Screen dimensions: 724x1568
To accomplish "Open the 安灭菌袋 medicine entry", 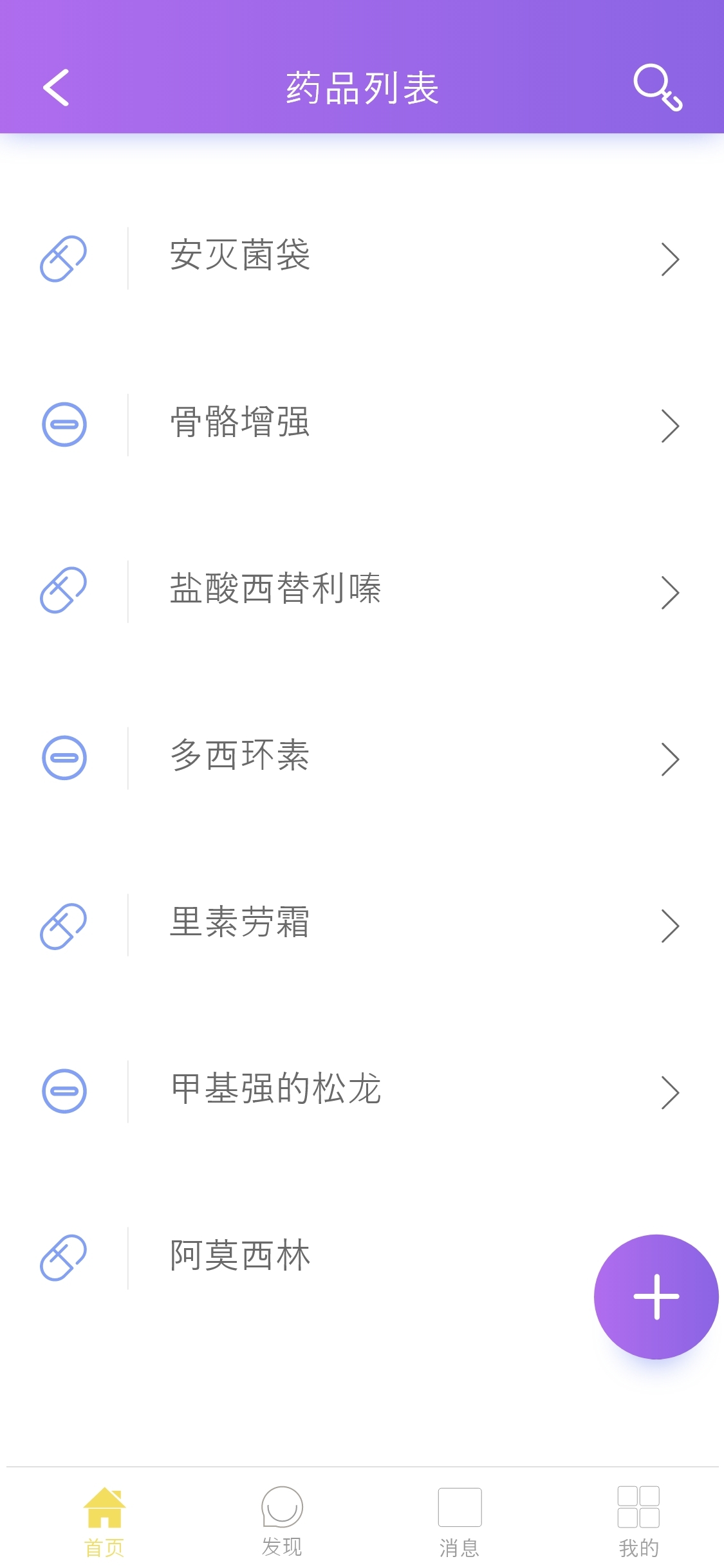I will 360,258.
